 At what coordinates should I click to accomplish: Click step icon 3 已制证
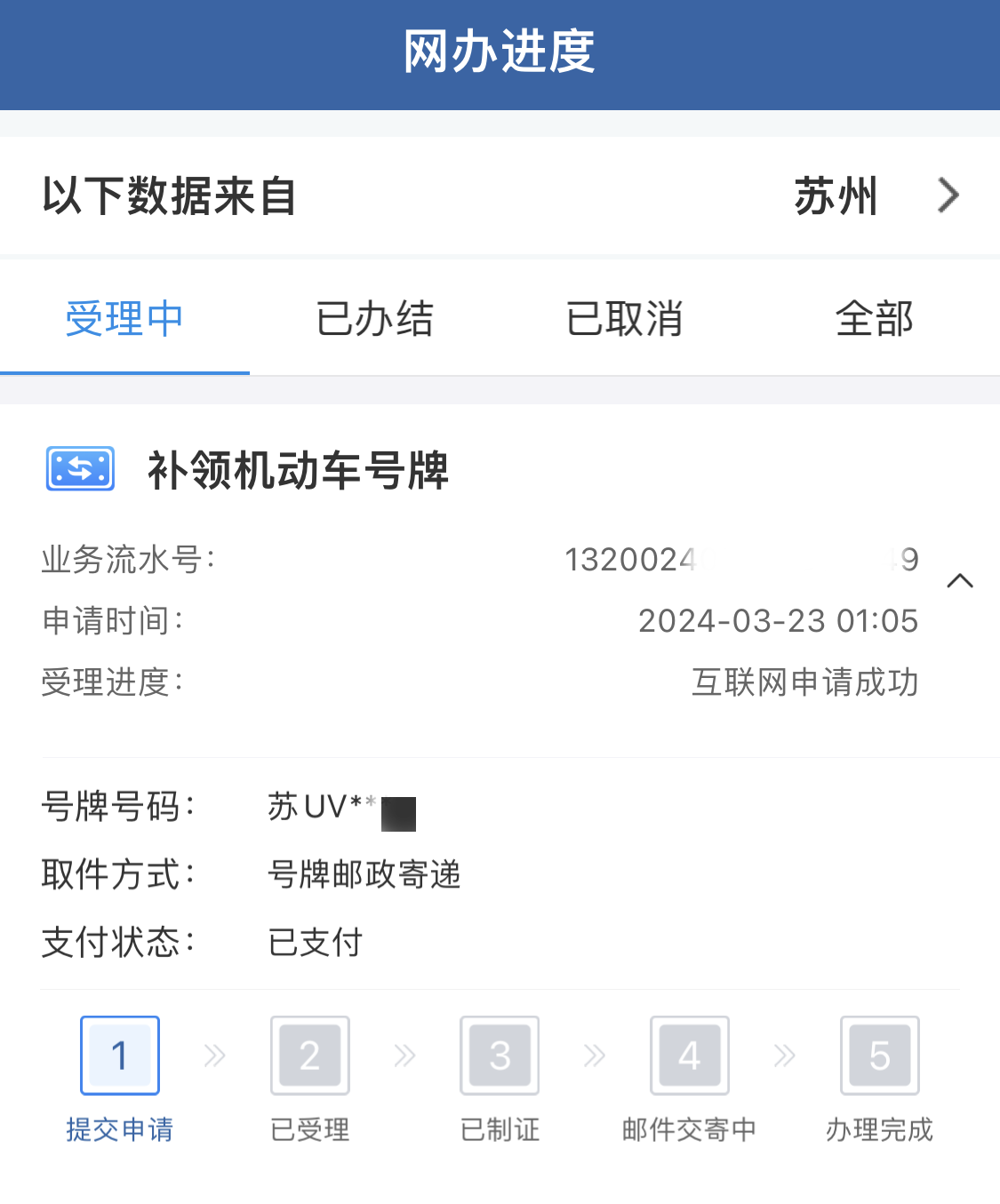[x=499, y=1056]
